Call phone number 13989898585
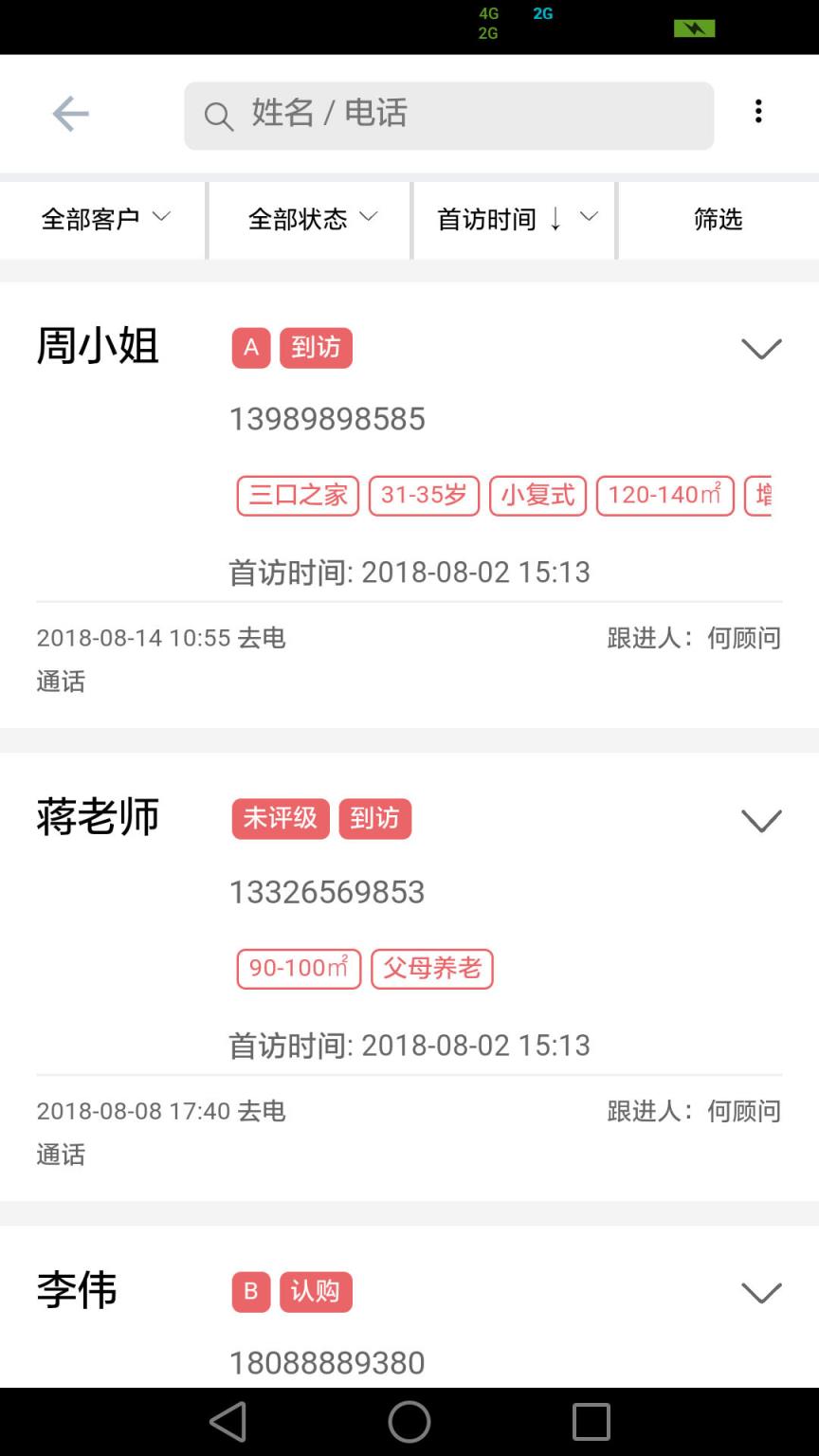The height and width of the screenshot is (1456, 819). point(327,418)
